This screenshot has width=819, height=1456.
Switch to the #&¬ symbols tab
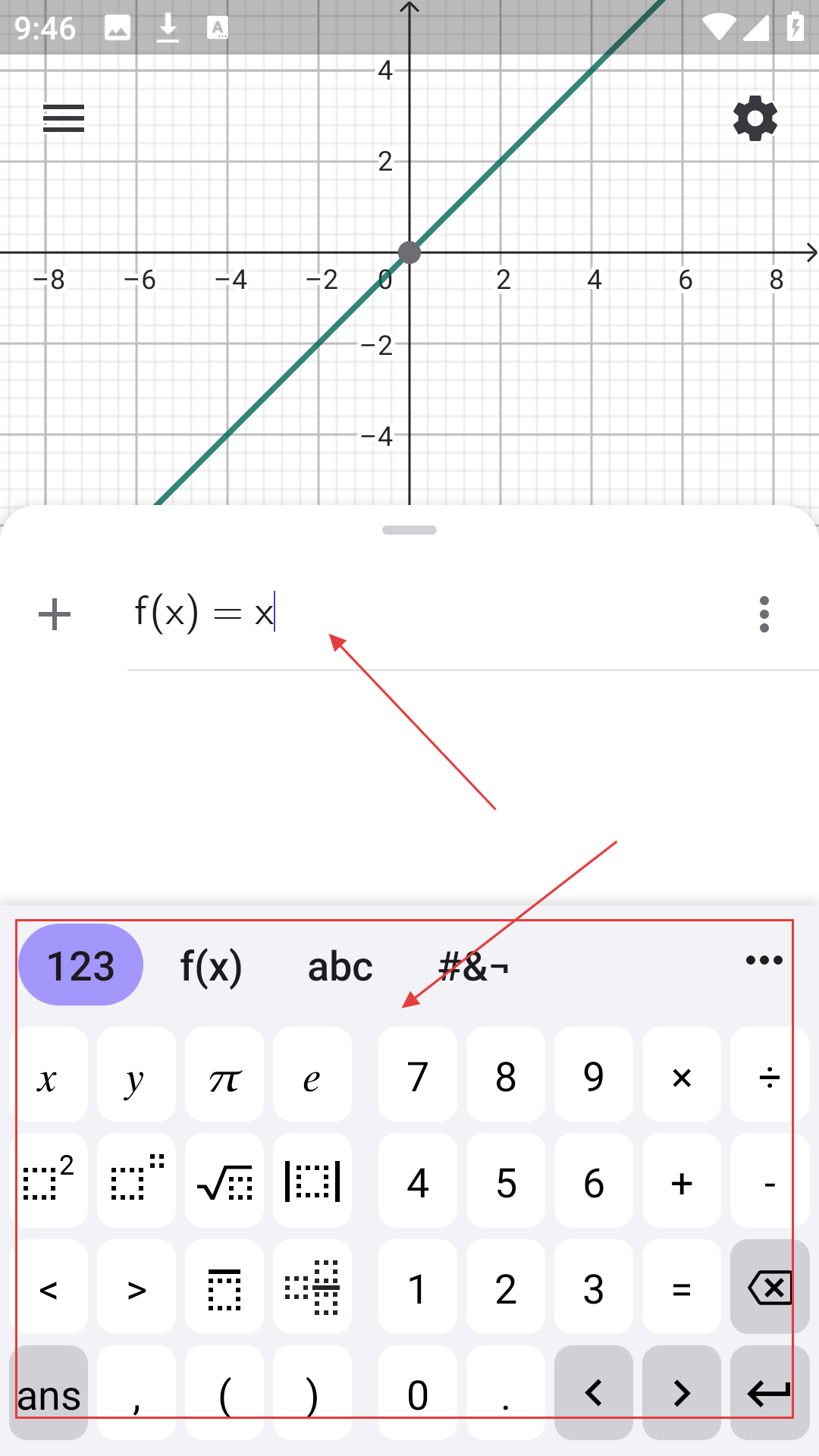point(474,966)
